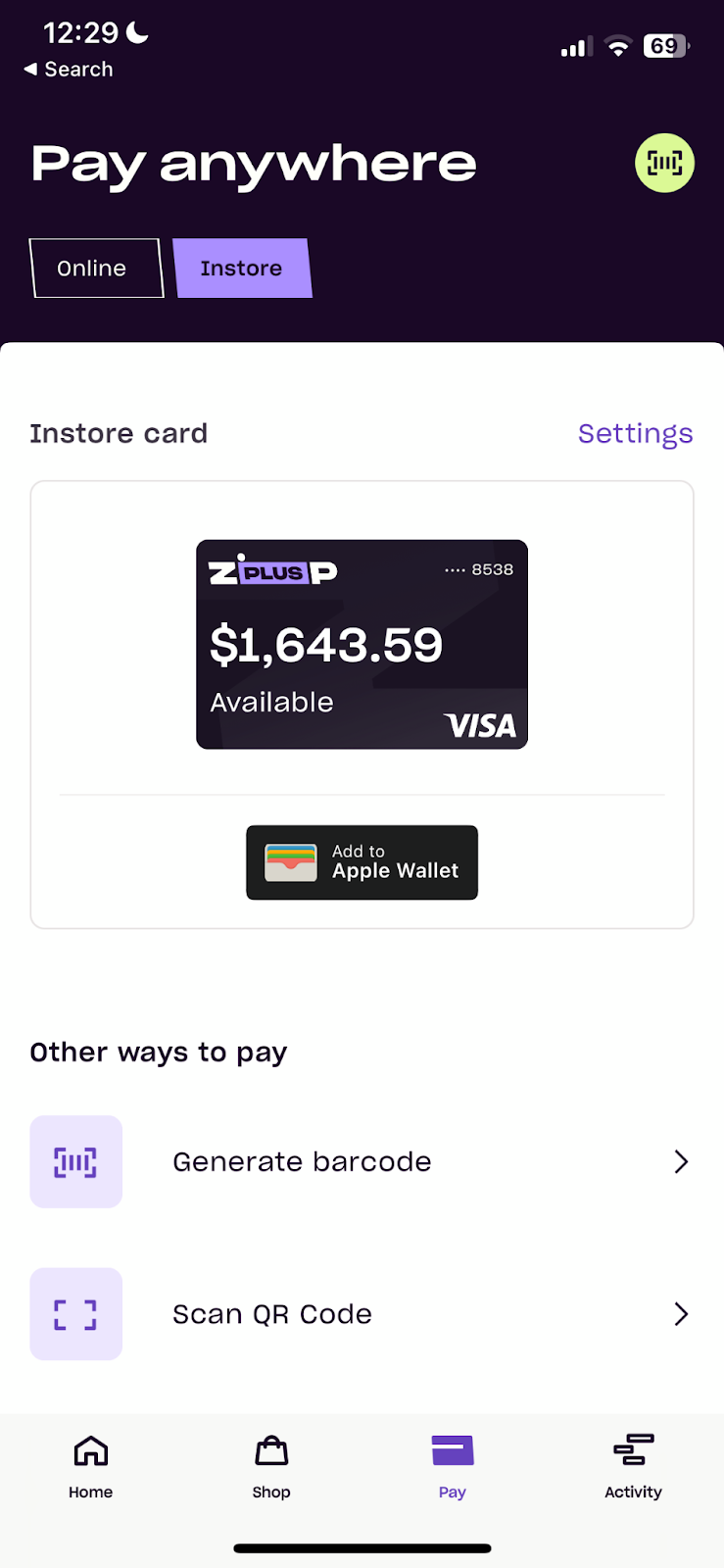The image size is (724, 1568).
Task: Add card to Apple Wallet
Action: point(362,862)
